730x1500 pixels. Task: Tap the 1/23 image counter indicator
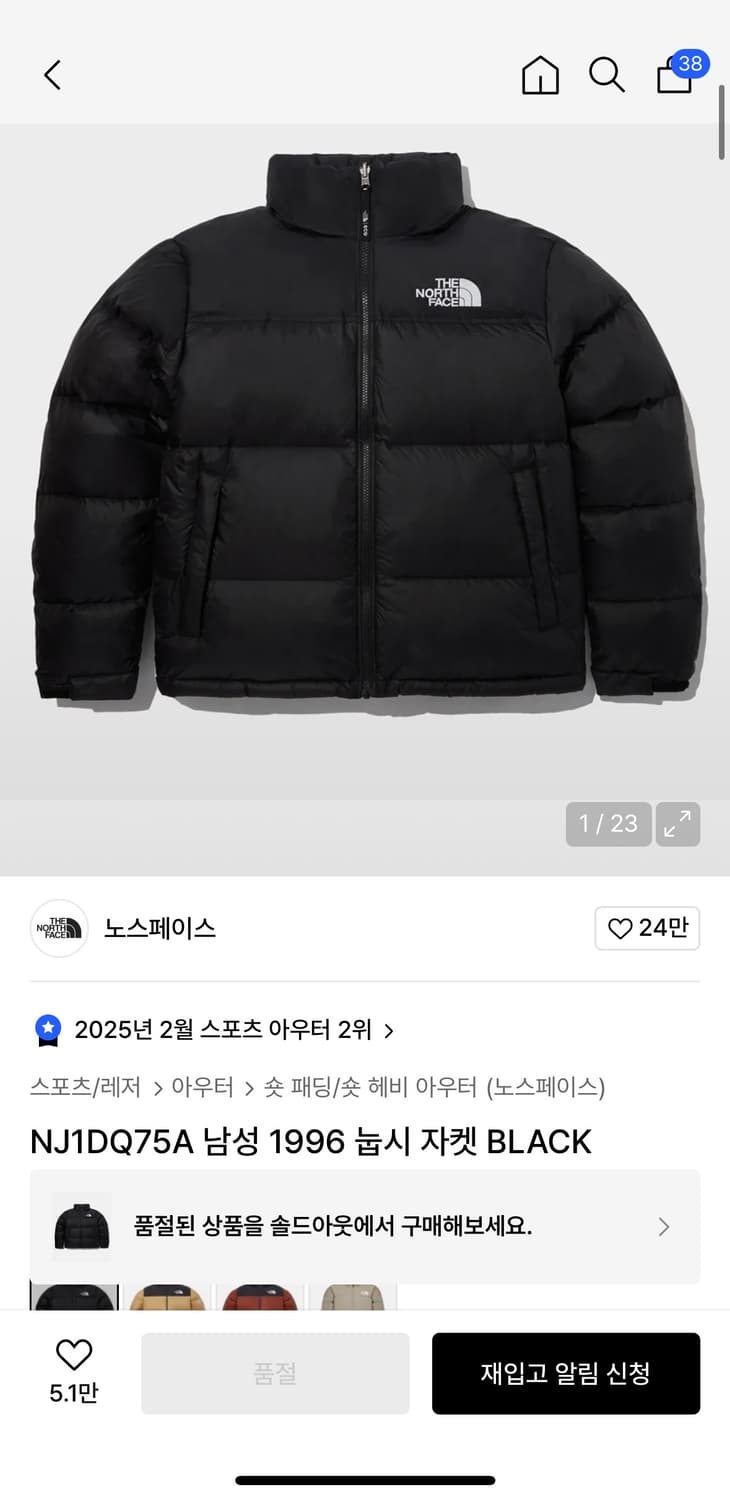(x=607, y=823)
